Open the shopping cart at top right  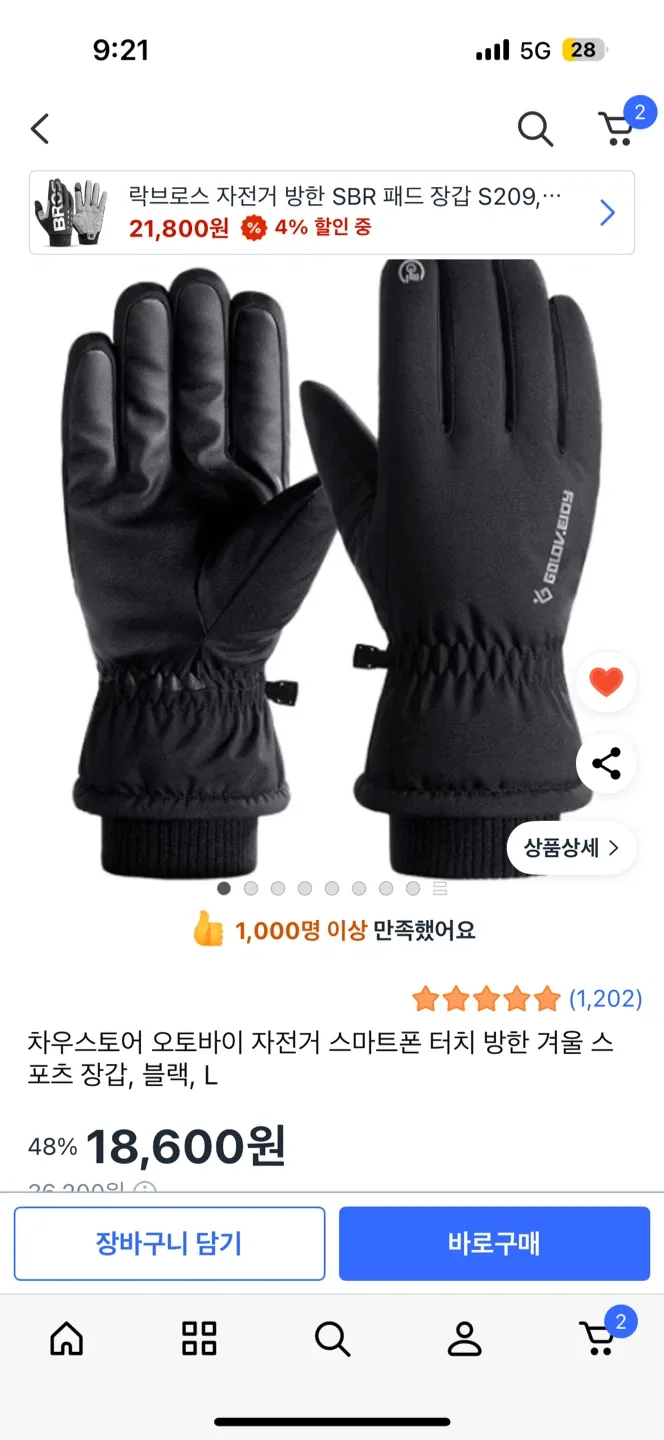(x=617, y=129)
